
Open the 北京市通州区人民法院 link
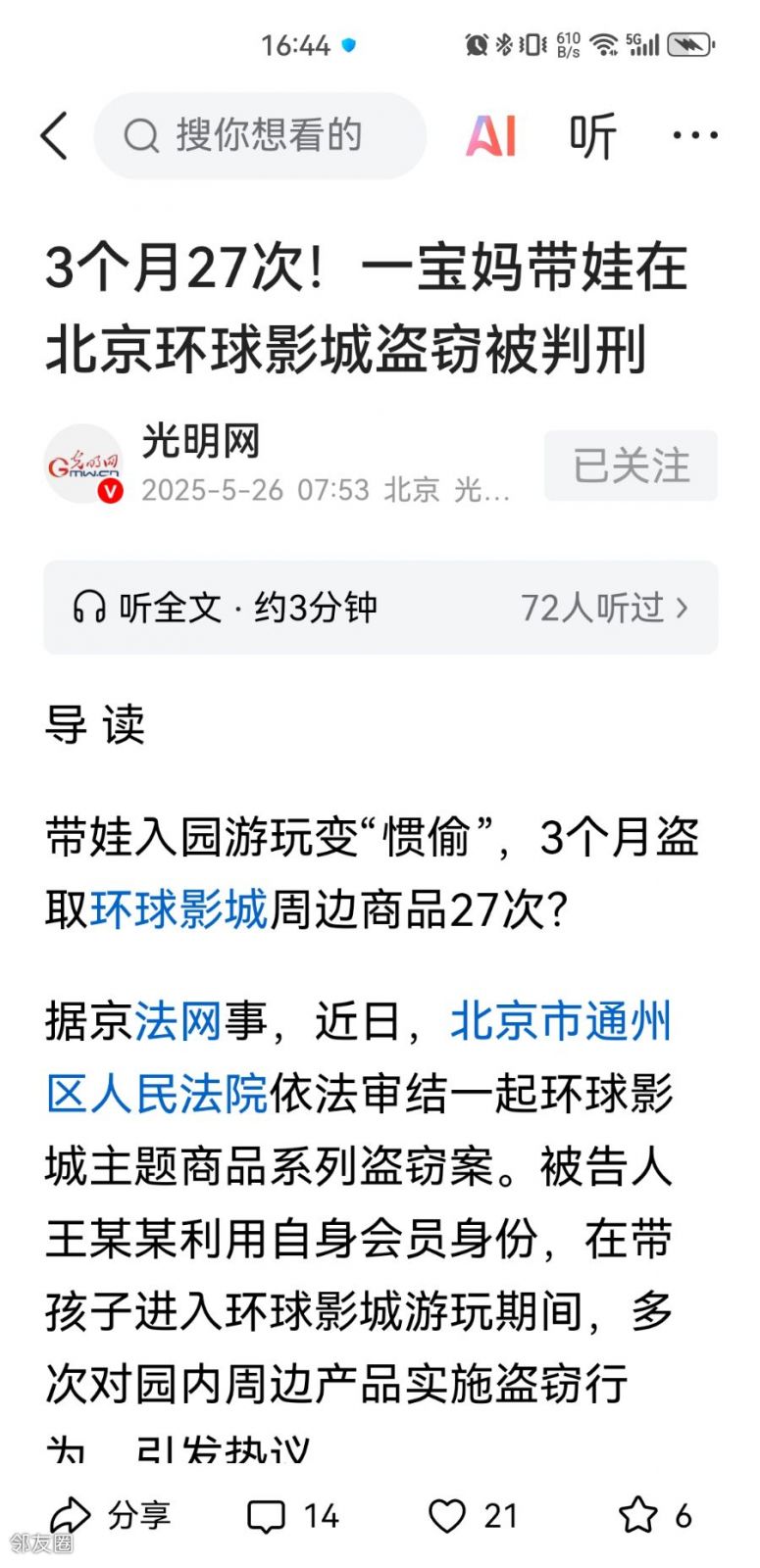[x=359, y=1057]
